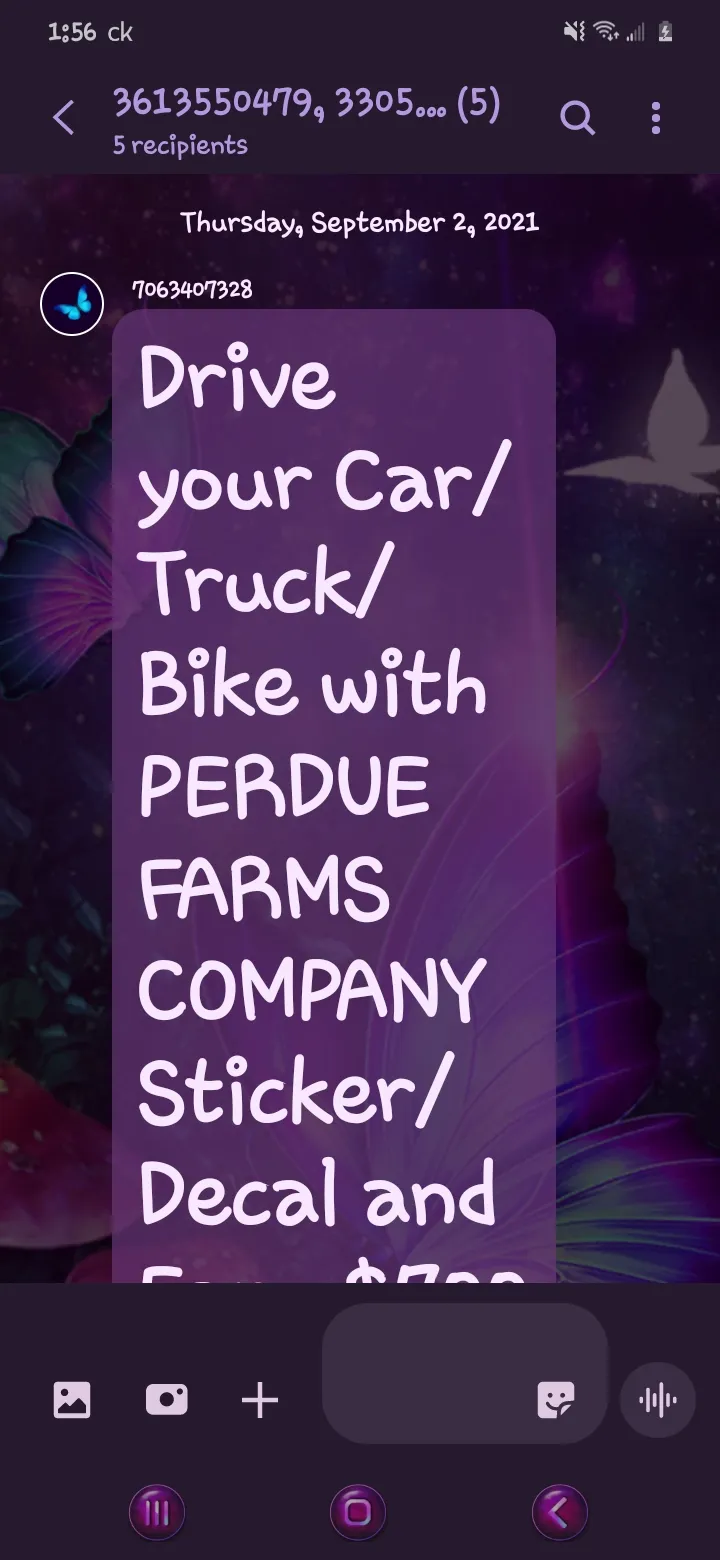Tap the system back button
720x1560 pixels.
click(560, 1511)
